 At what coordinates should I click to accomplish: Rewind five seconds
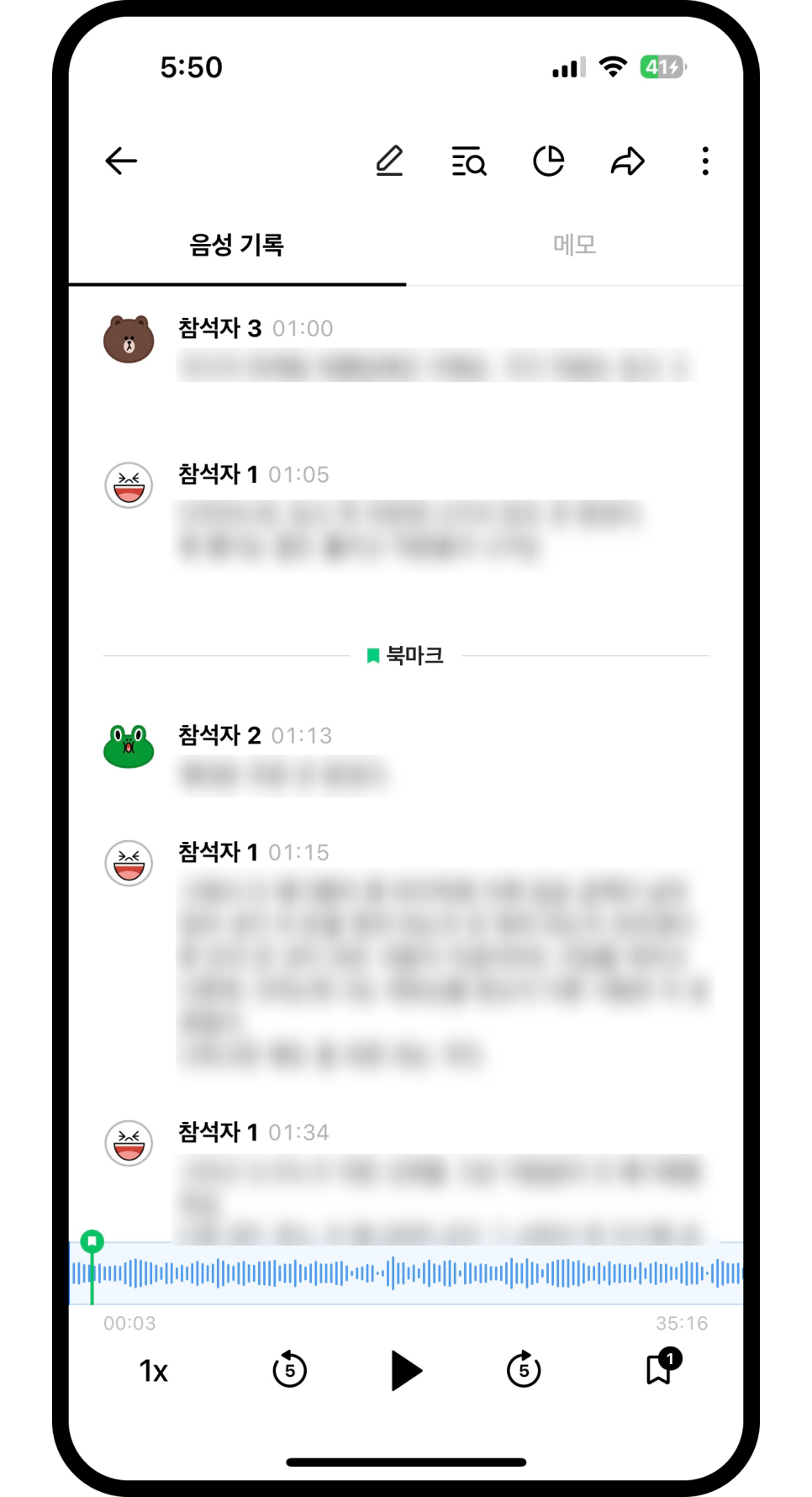289,1369
